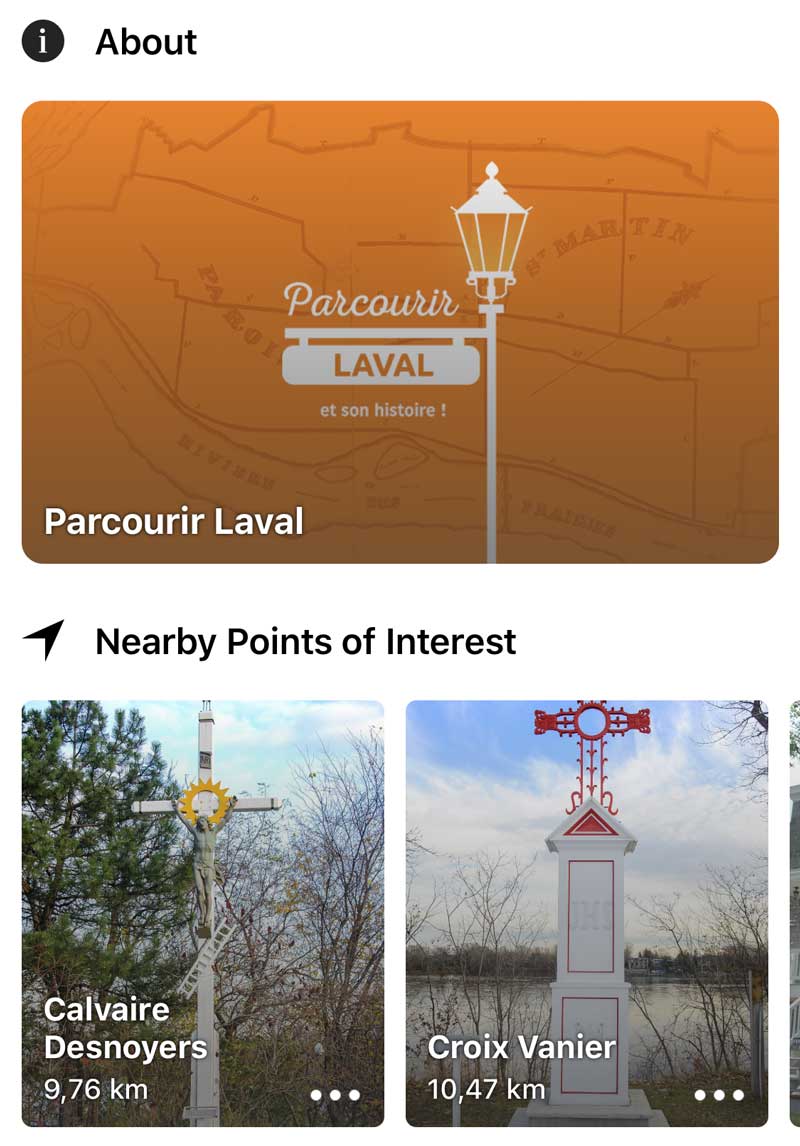Show more options for Calvaire Desnoyers

[x=335, y=1094]
